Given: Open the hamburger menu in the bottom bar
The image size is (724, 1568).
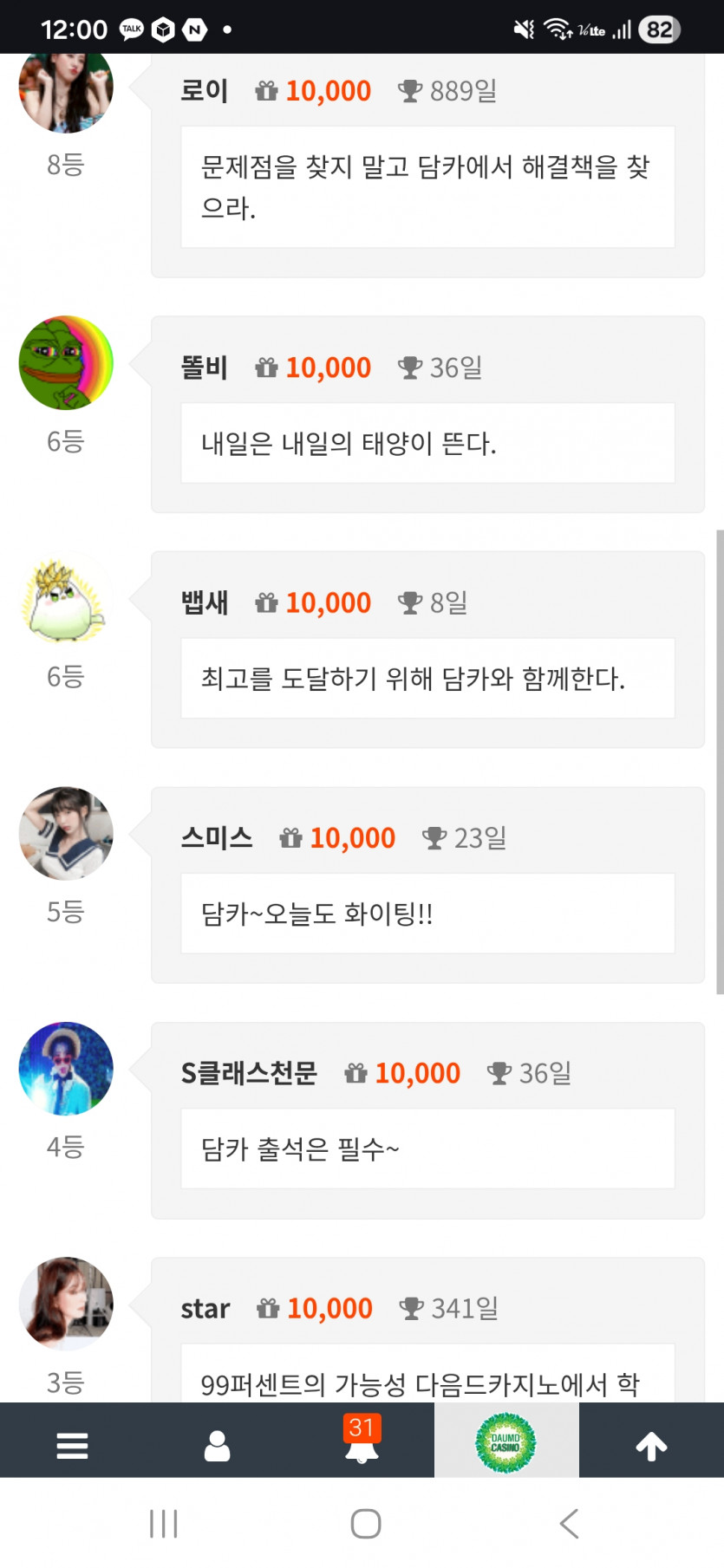Looking at the screenshot, I should pyautogui.click(x=72, y=1441).
